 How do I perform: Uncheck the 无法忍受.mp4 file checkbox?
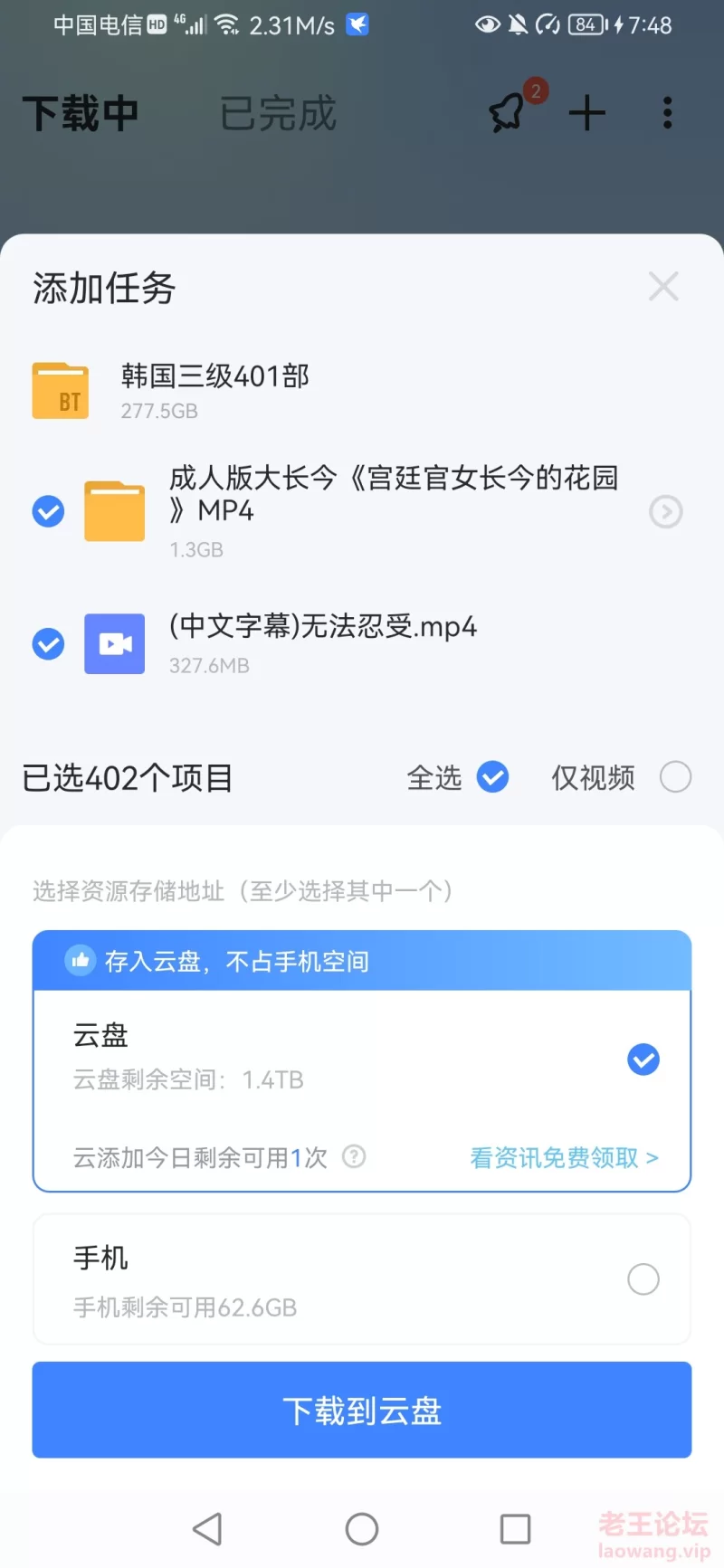click(x=48, y=644)
